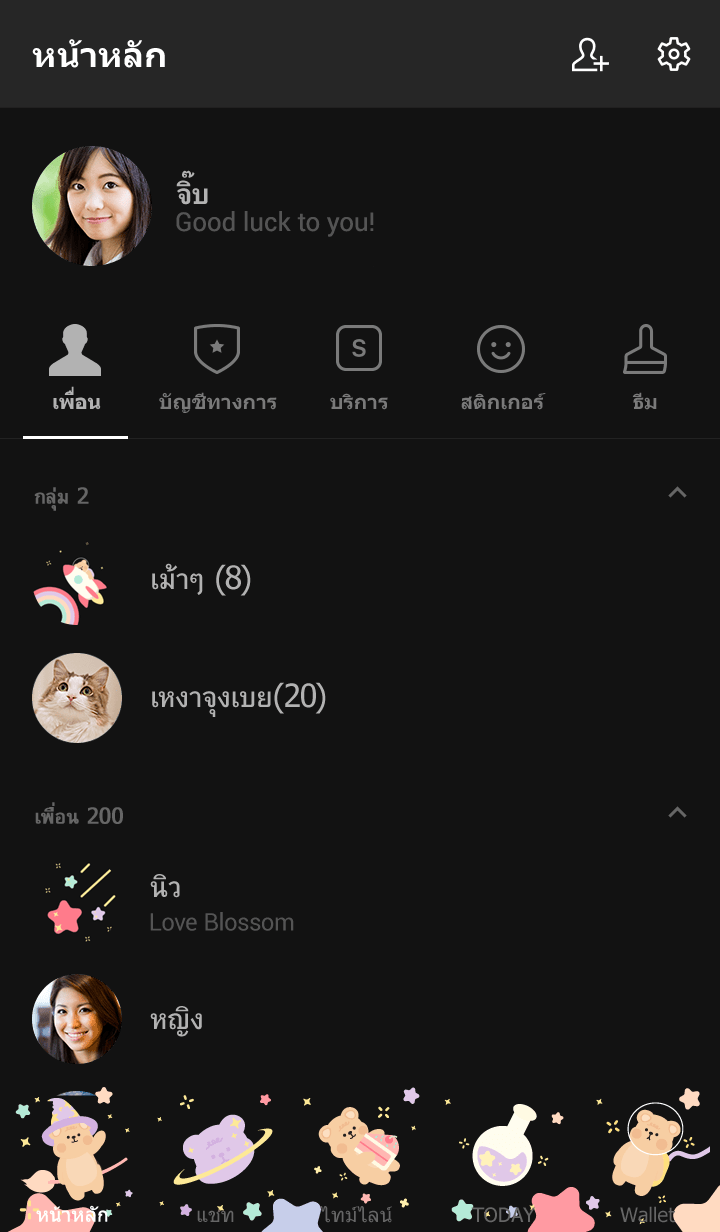Switch to the บัญชีทางการ tab
The width and height of the screenshot is (720, 1232).
(217, 370)
